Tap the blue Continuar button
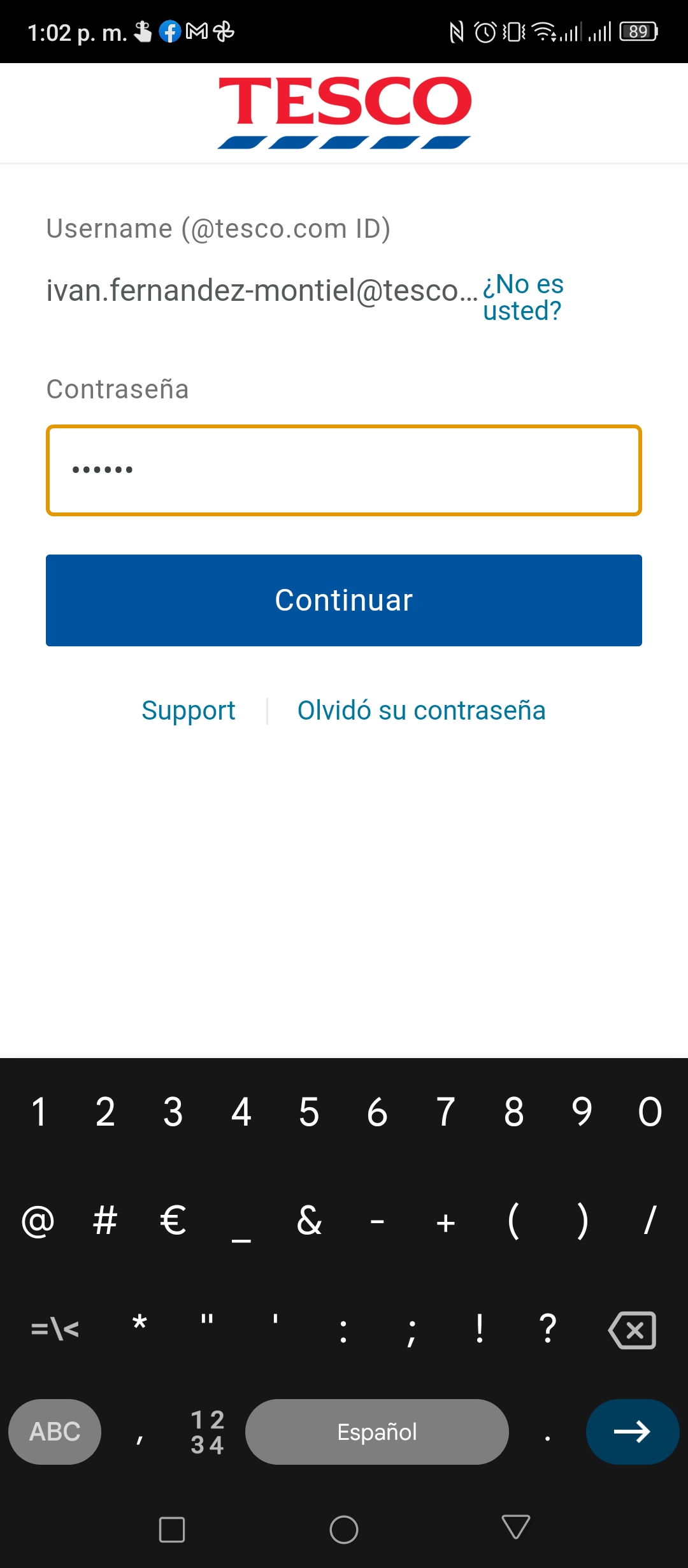 pos(344,600)
